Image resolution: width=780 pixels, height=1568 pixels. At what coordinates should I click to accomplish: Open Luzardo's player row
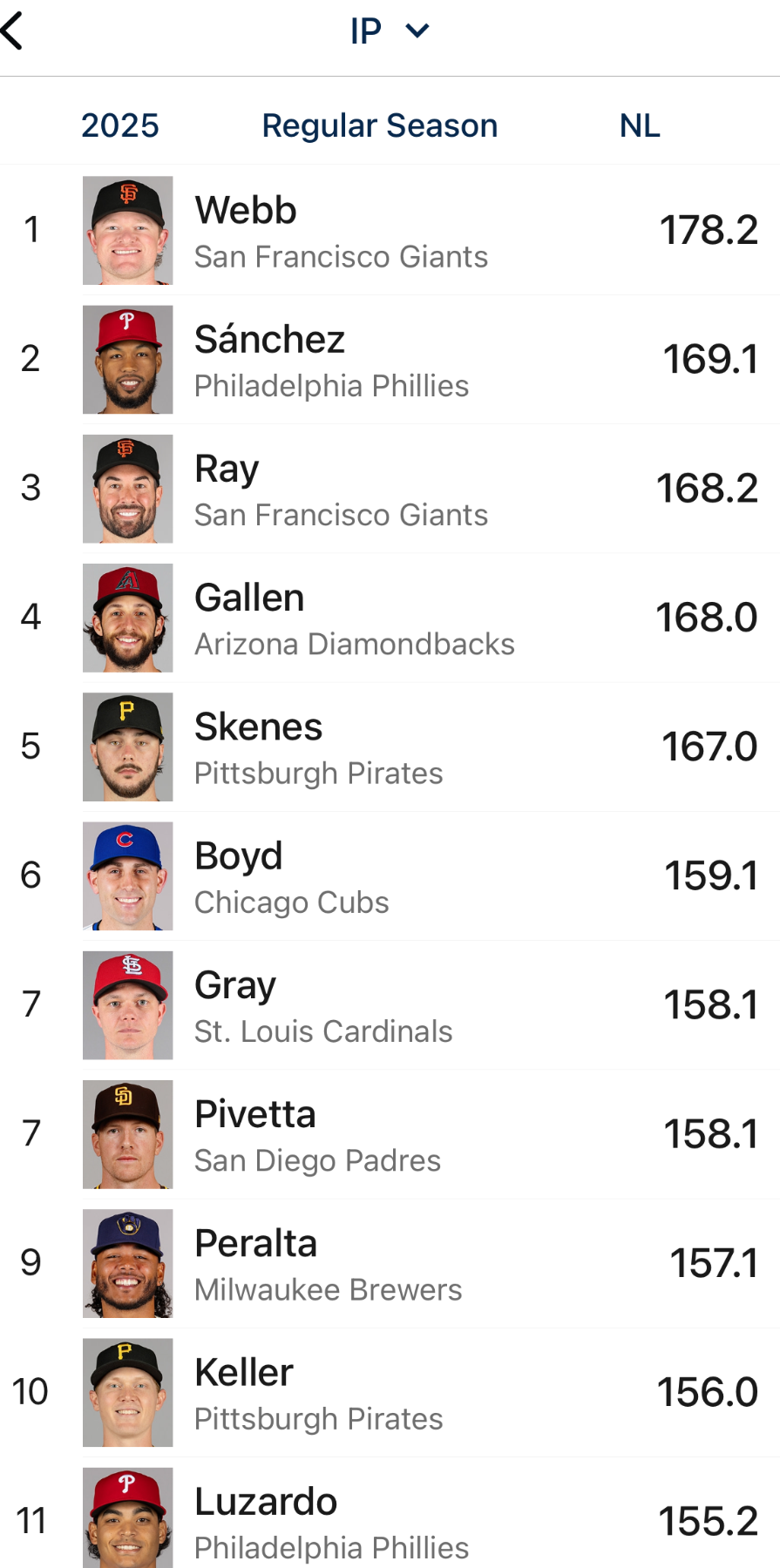(x=390, y=1520)
